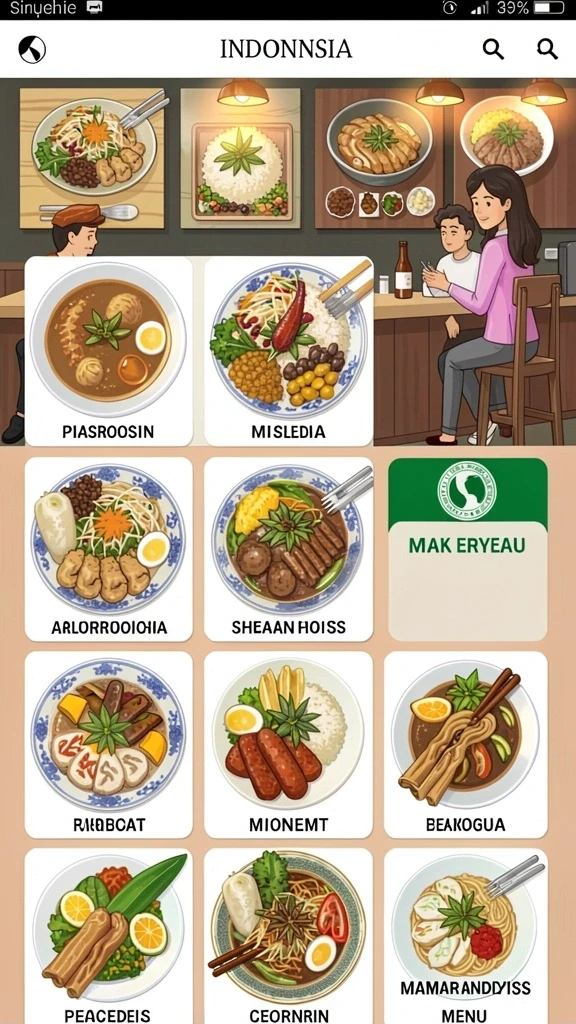The width and height of the screenshot is (576, 1024).
Task: View the PEACEDEIS dish
Action: click(x=108, y=936)
